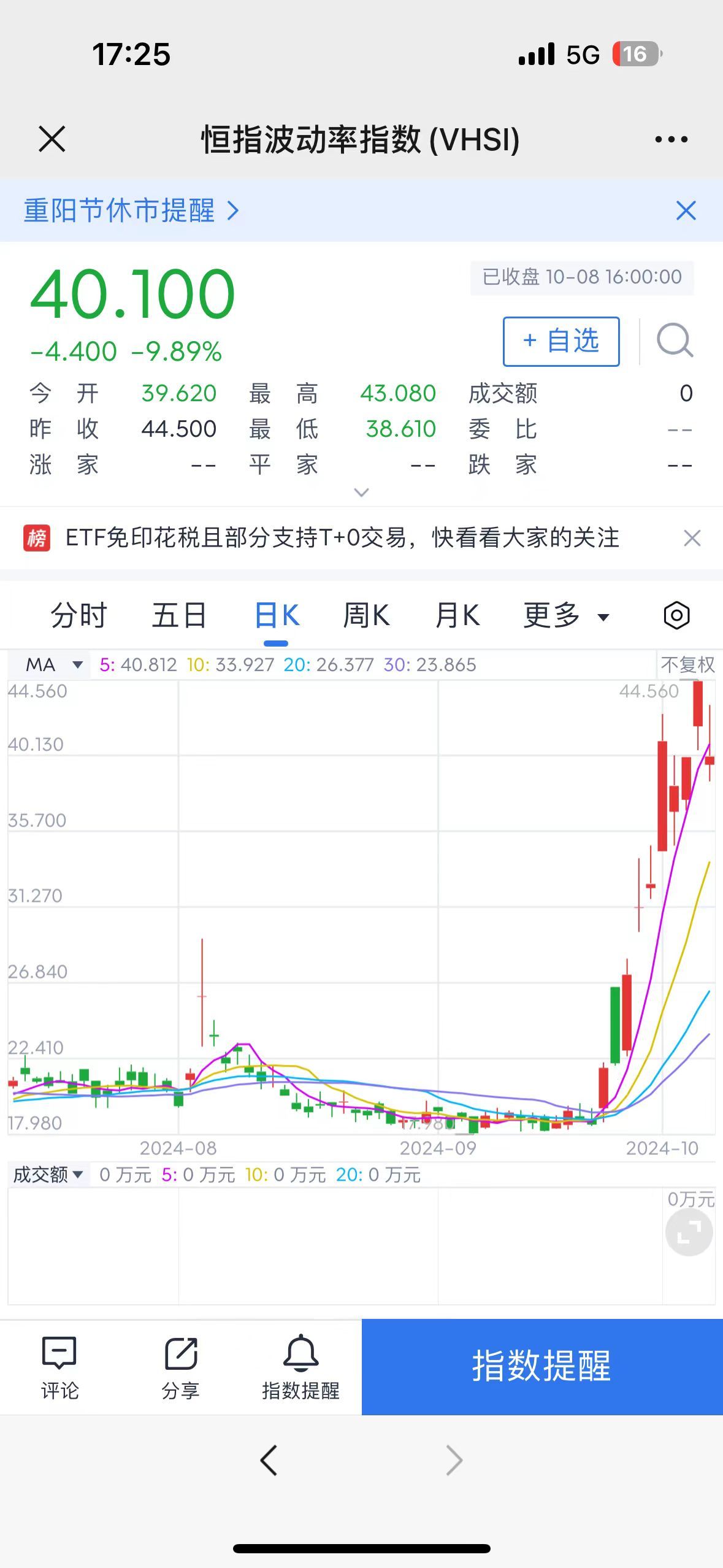
Task: Select the 周K chart tab
Action: tap(365, 615)
